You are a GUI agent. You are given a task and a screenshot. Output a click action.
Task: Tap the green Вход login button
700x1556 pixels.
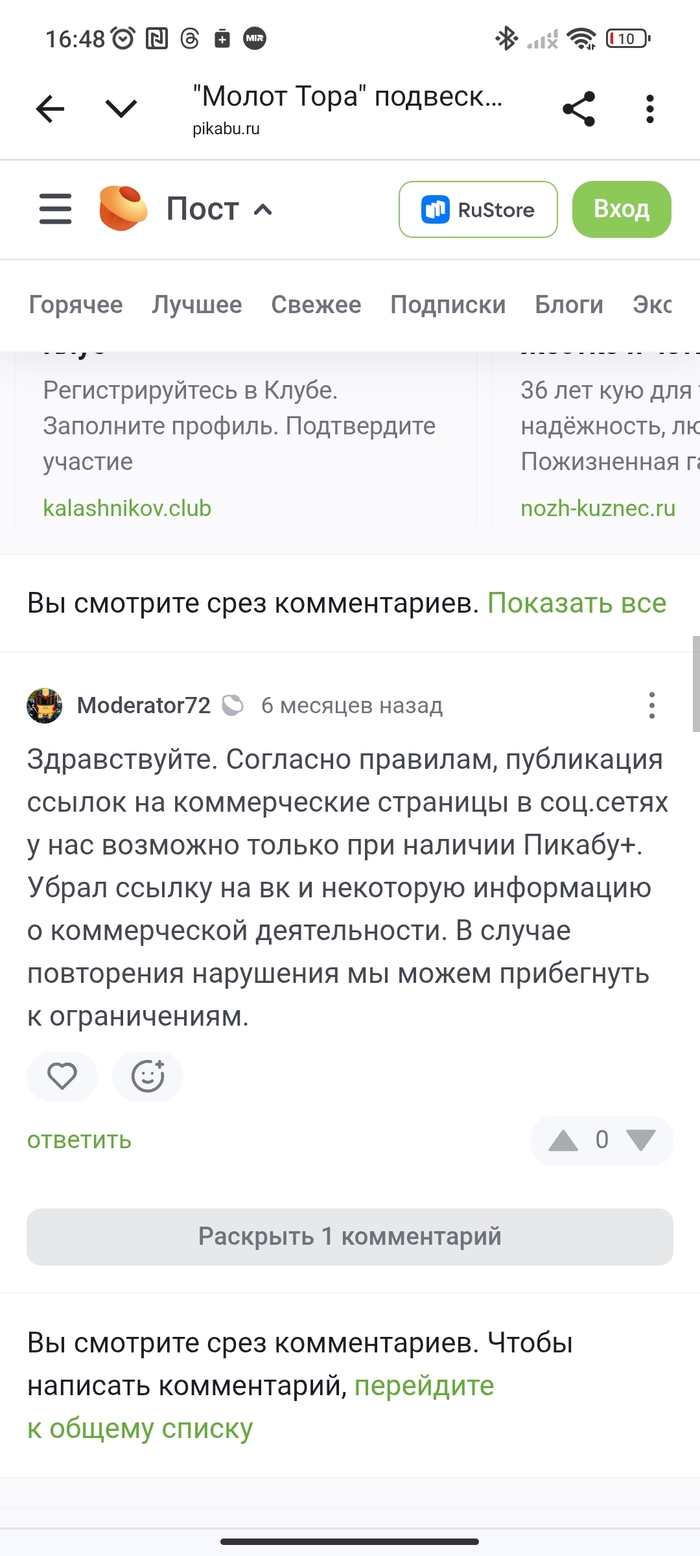click(x=621, y=209)
